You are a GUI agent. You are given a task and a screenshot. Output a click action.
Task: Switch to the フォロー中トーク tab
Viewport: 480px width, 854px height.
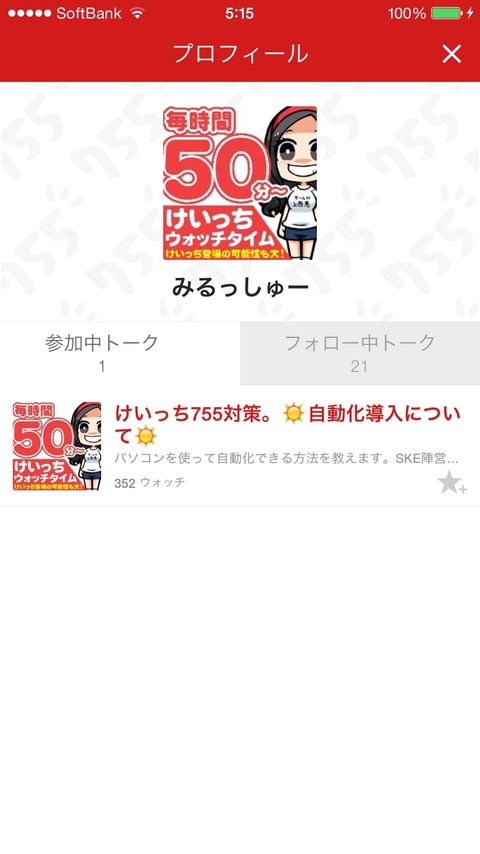point(360,353)
